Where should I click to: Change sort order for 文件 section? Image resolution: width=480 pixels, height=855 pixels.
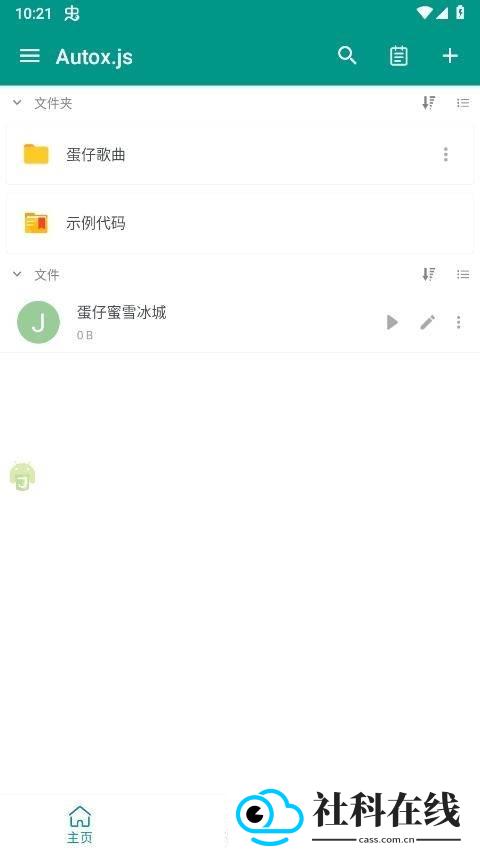pyautogui.click(x=429, y=274)
